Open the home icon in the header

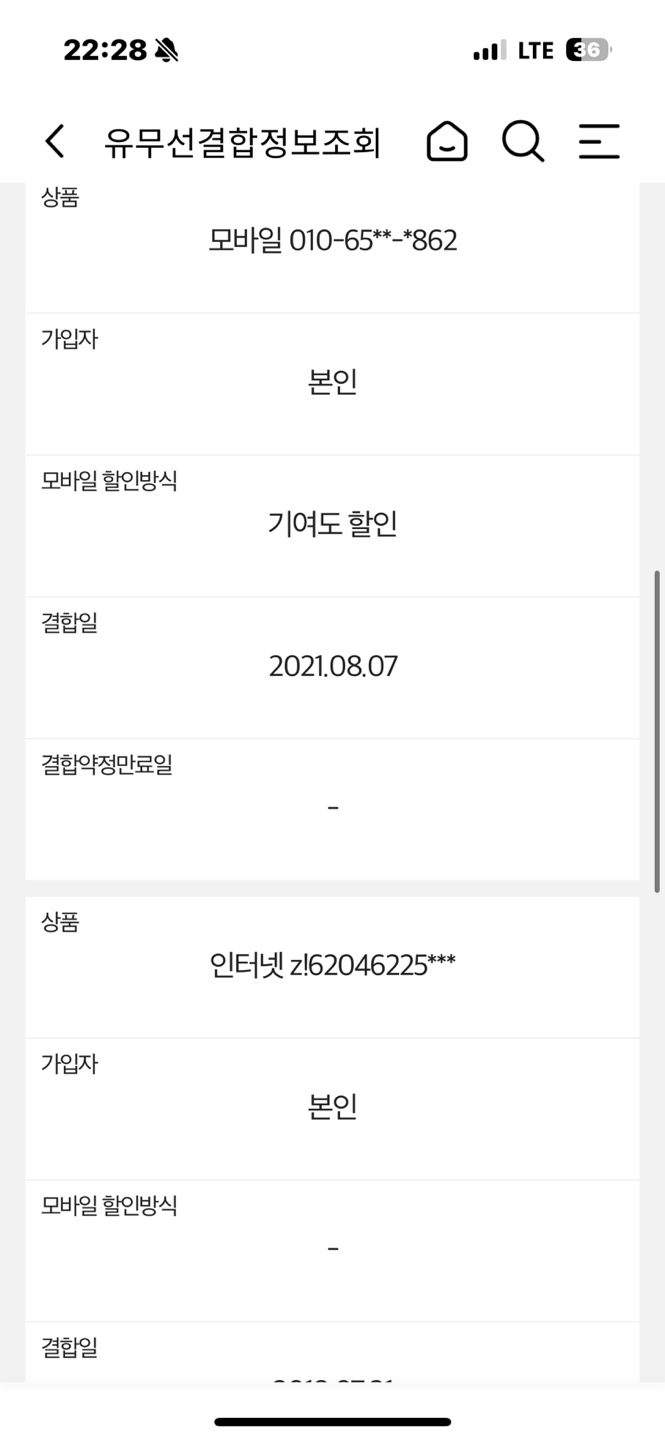coord(447,141)
